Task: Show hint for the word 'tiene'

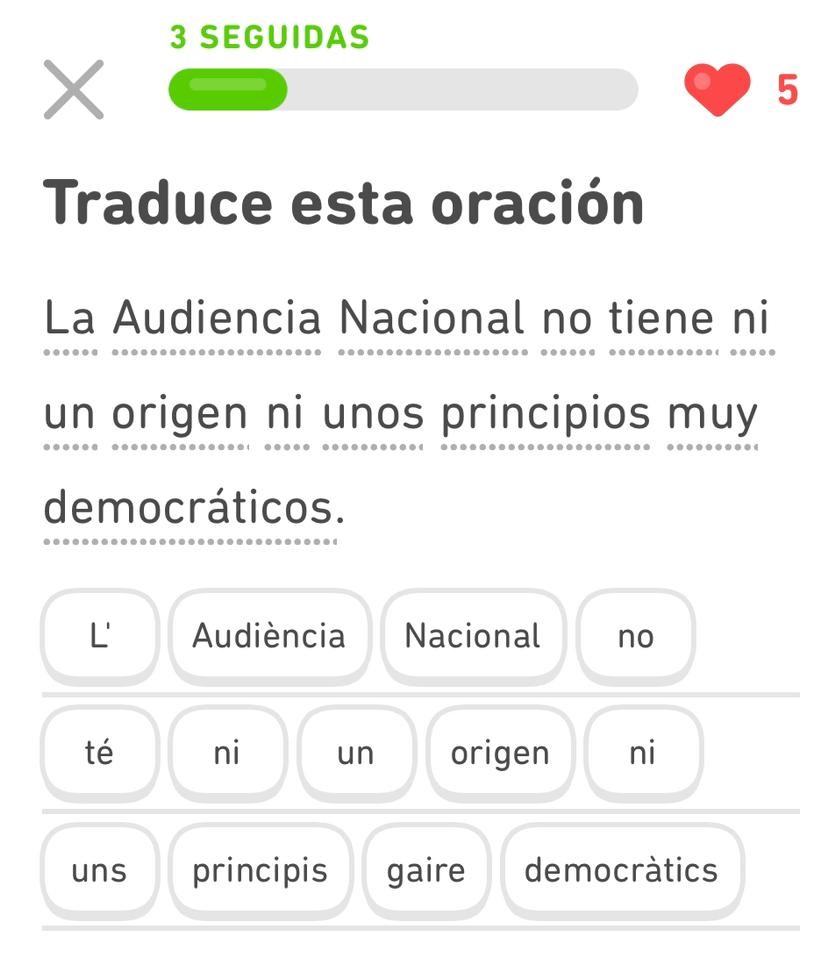Action: (661, 320)
